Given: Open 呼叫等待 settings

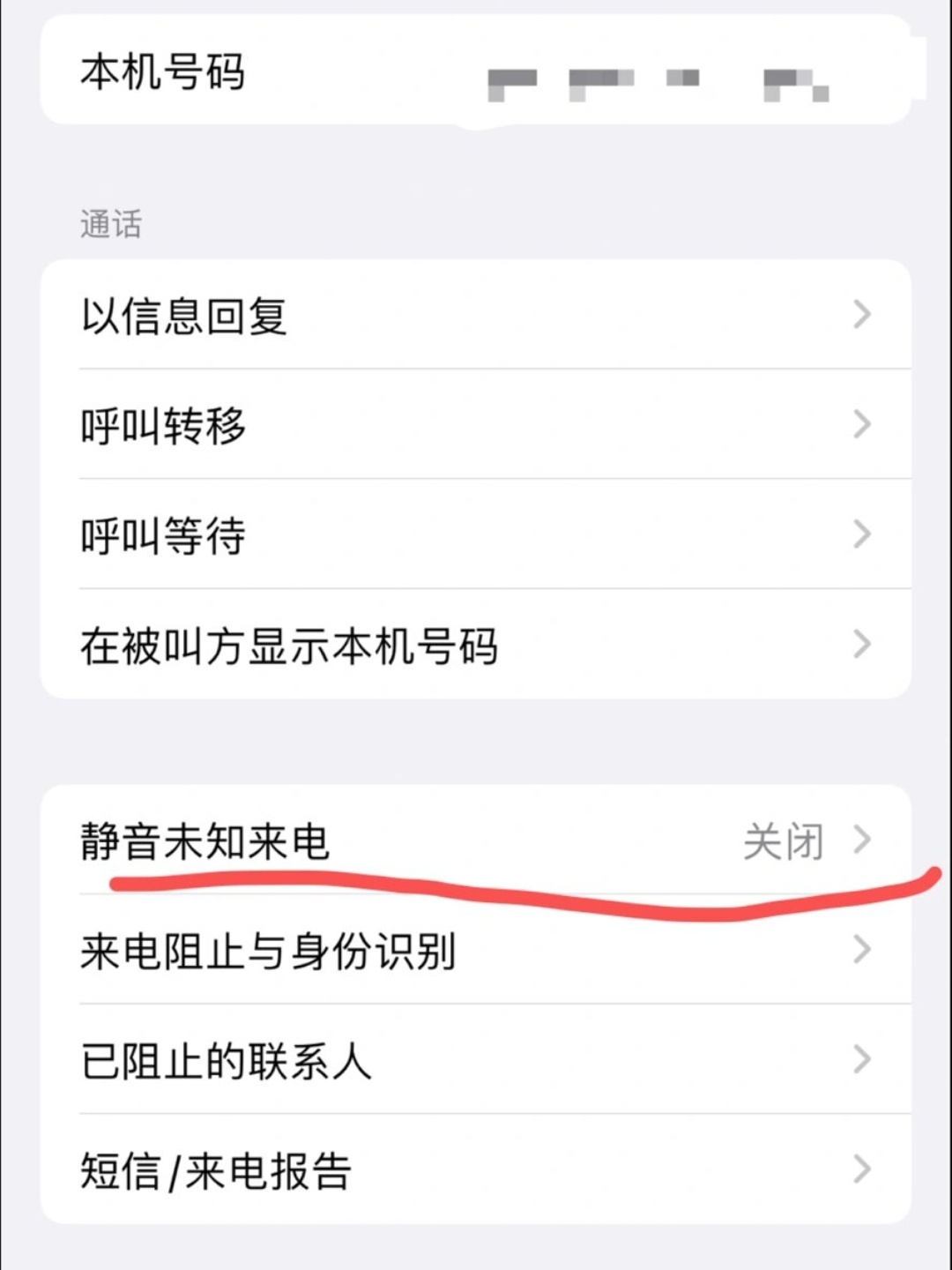Looking at the screenshot, I should pyautogui.click(x=476, y=534).
